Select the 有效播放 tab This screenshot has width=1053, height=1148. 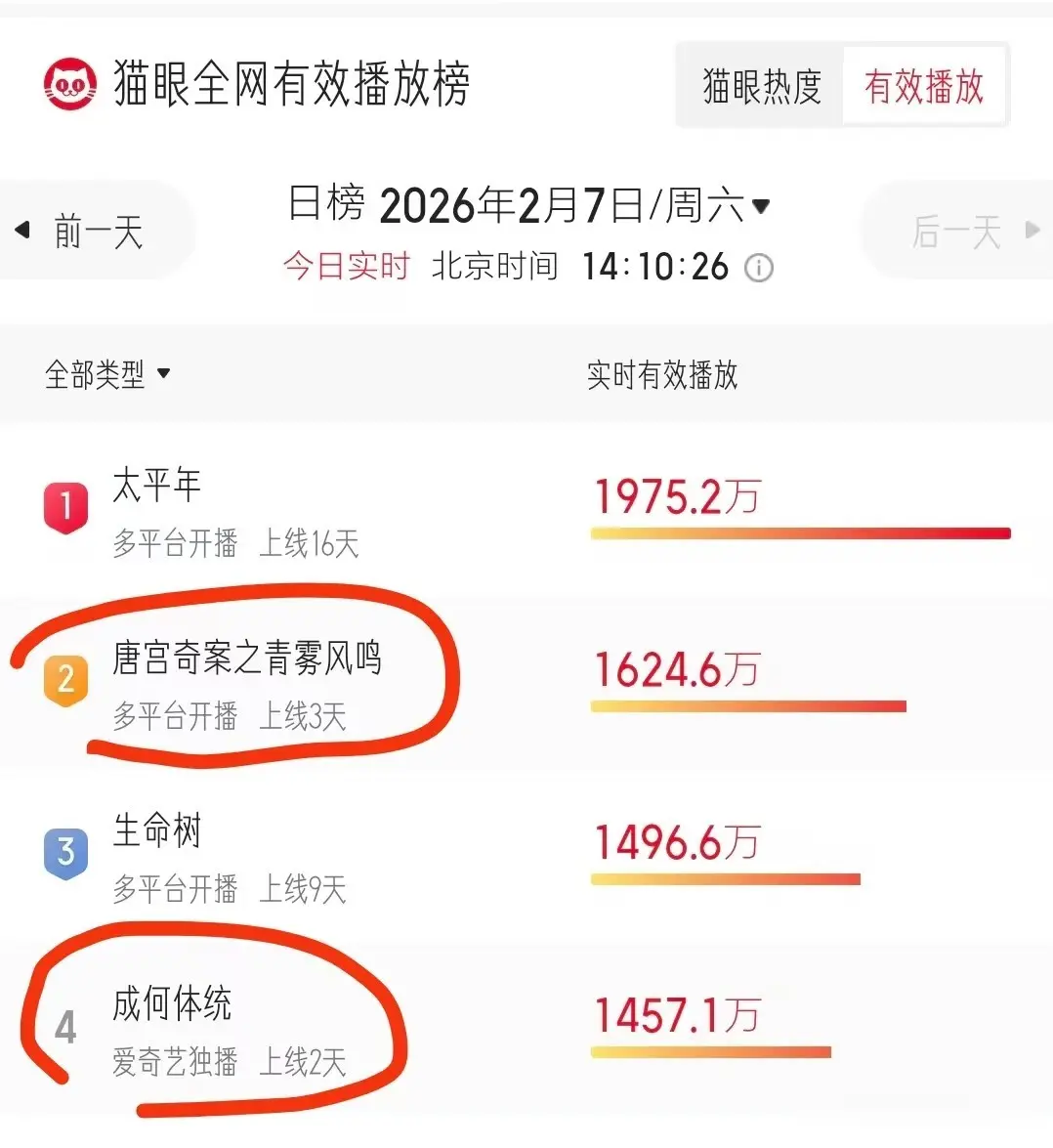(x=923, y=87)
